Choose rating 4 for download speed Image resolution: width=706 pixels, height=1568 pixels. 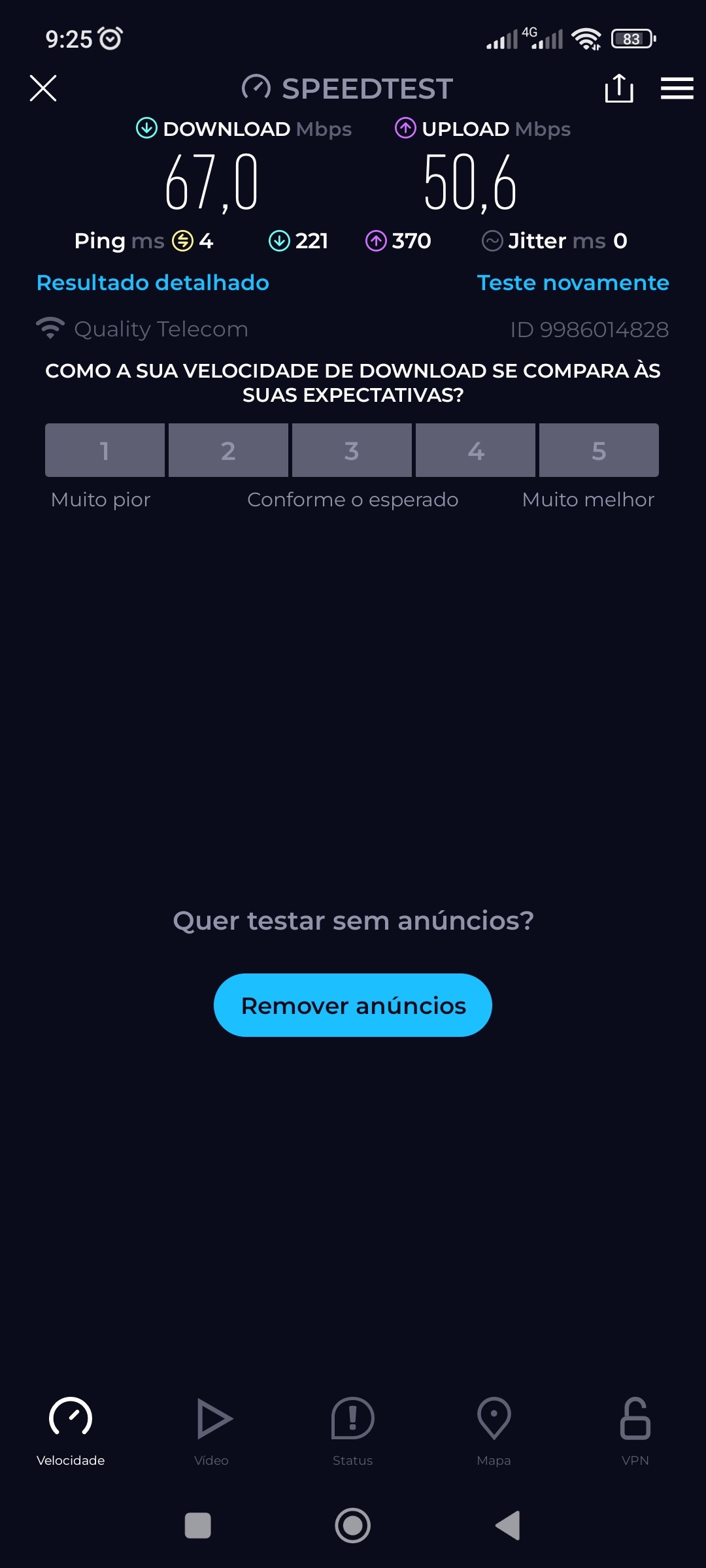[x=475, y=450]
